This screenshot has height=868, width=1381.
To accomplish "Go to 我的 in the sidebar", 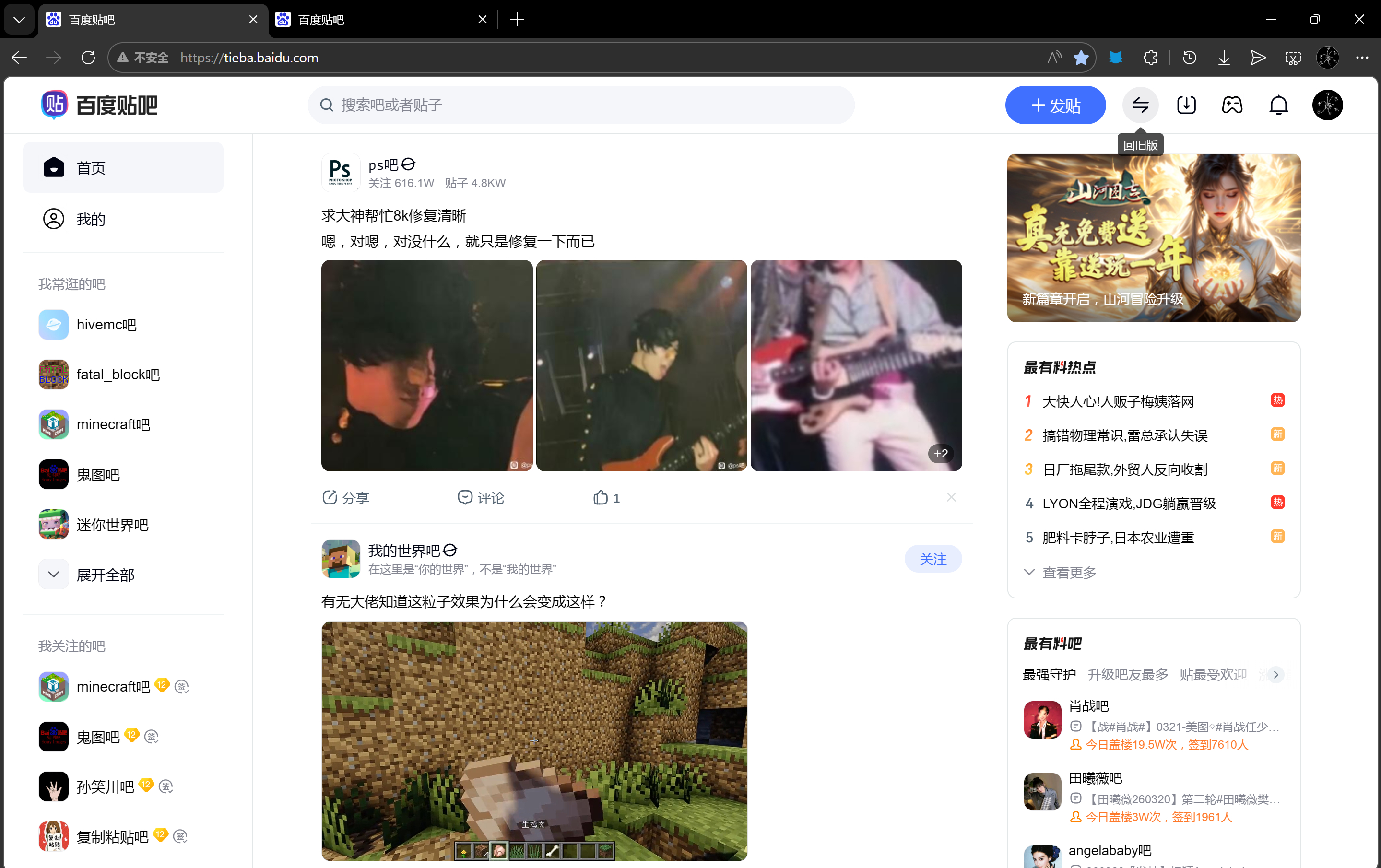I will (123, 218).
